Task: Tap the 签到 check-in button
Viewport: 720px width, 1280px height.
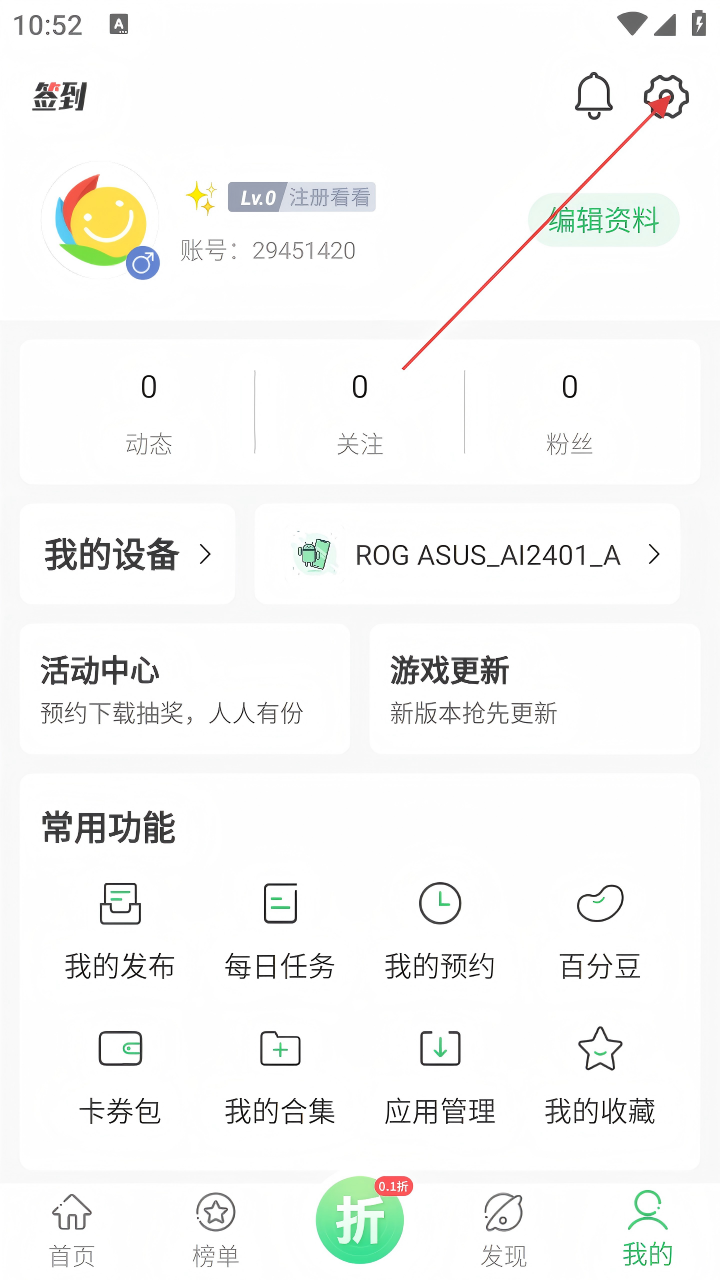Action: pos(59,96)
